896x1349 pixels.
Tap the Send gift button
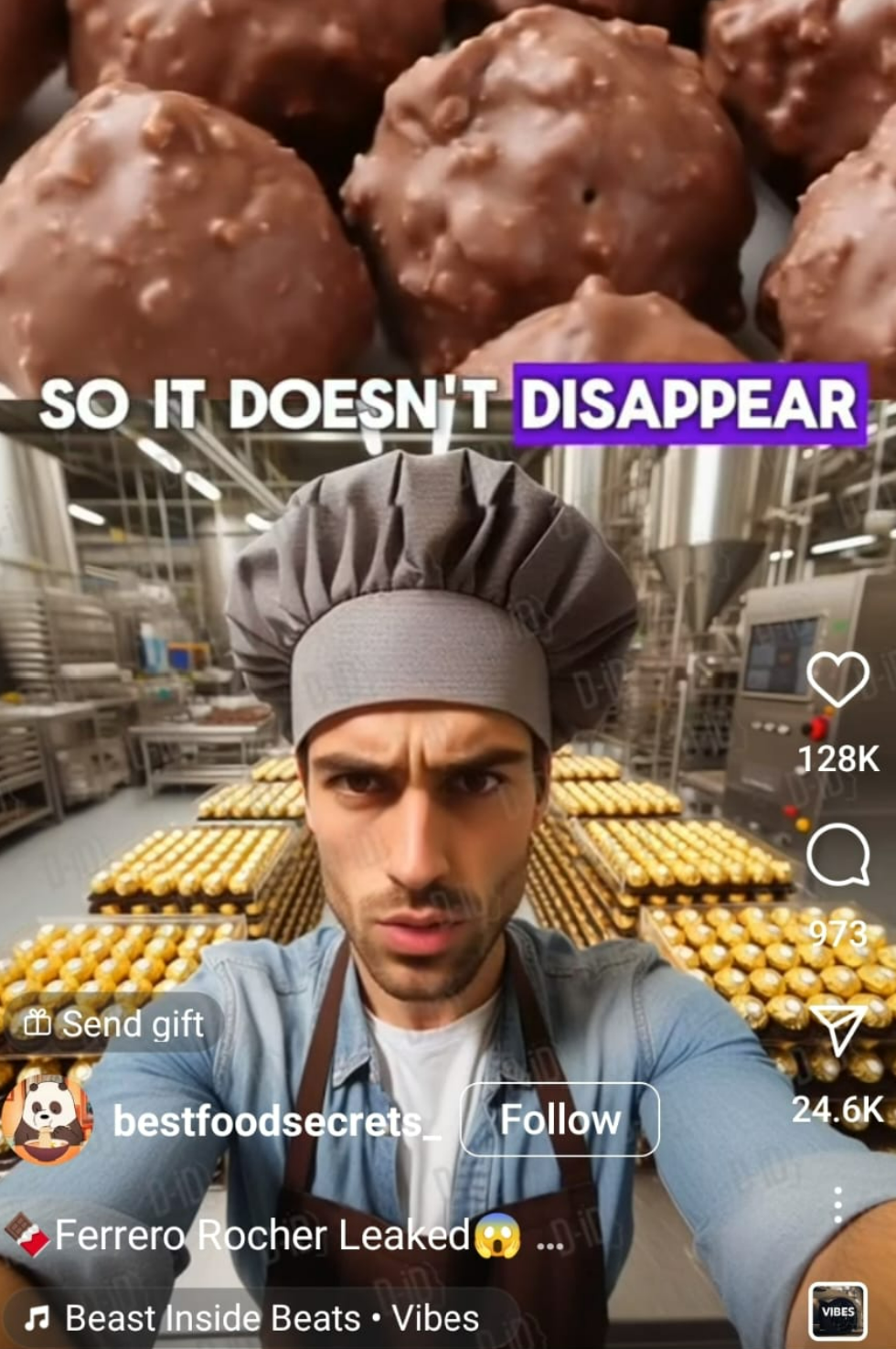113,1023
